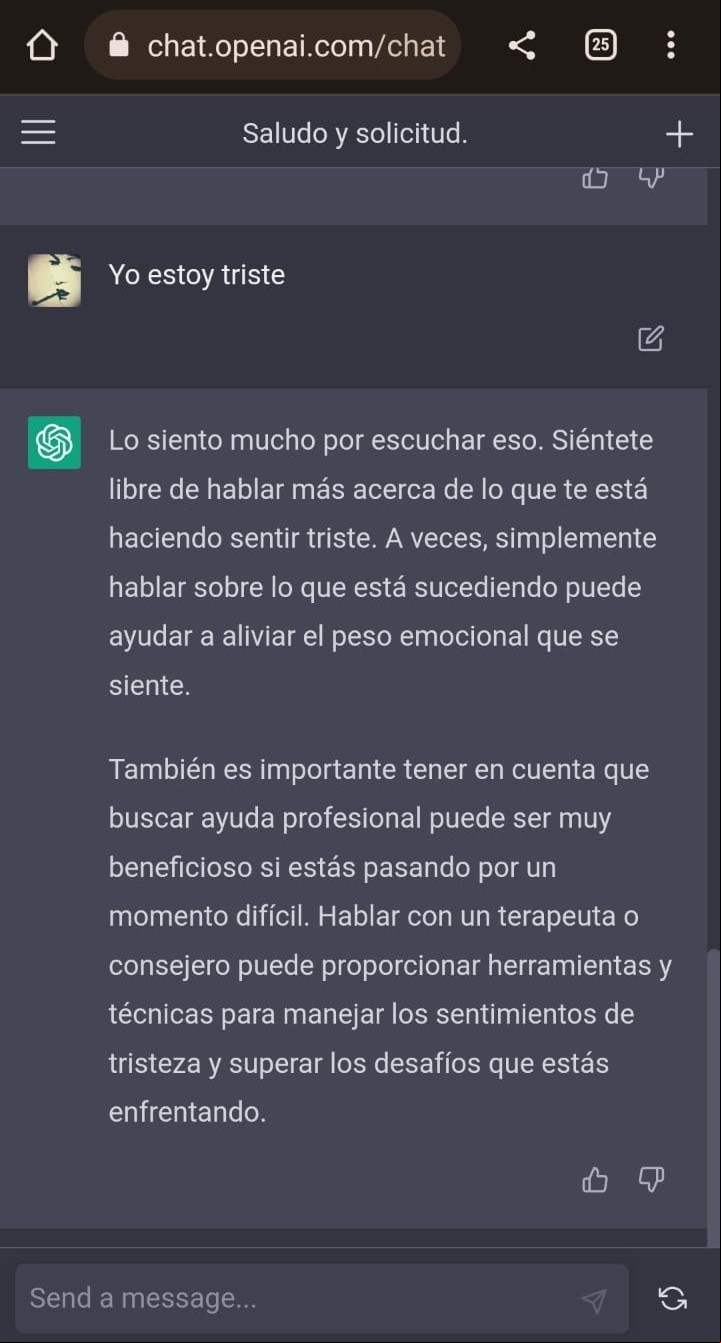This screenshot has width=721, height=1343.
Task: Focus the "Send a message..." field
Action: (x=300, y=1298)
